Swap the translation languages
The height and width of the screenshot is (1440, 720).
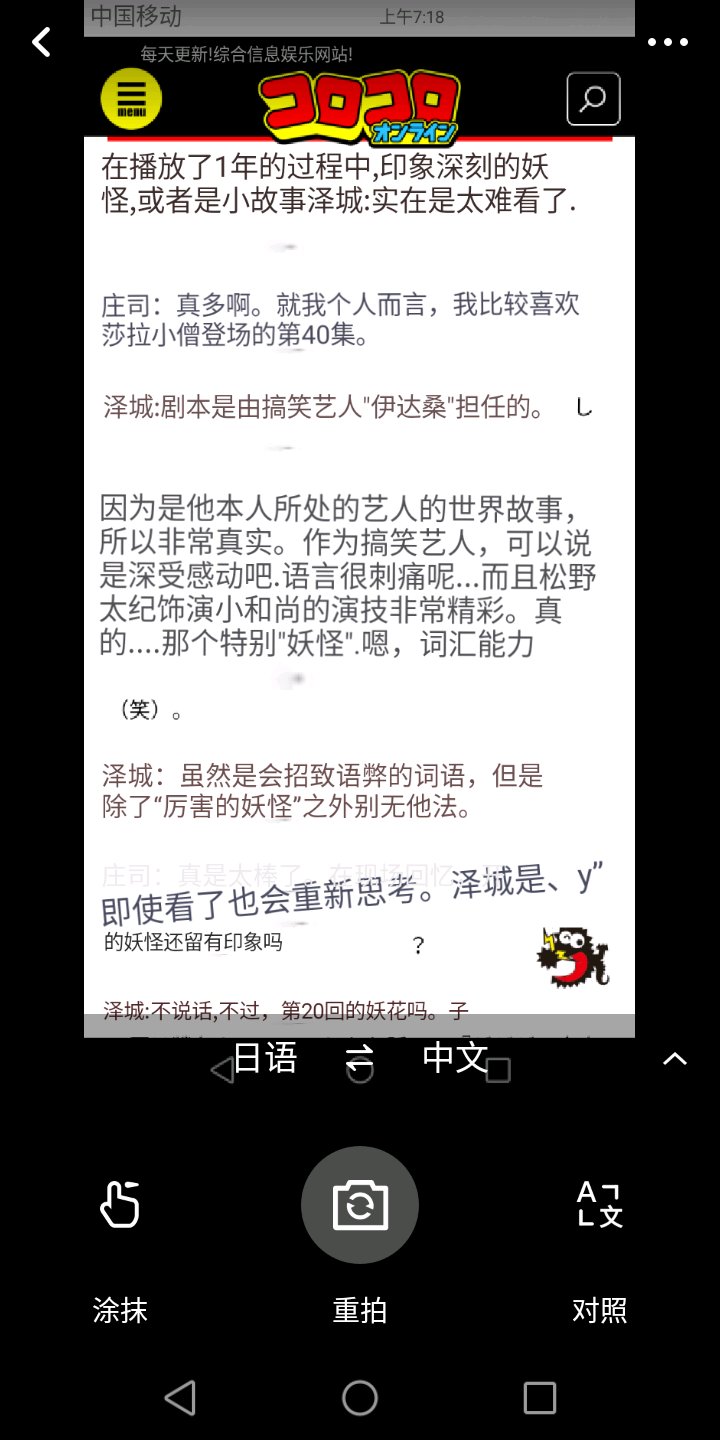tap(359, 1057)
